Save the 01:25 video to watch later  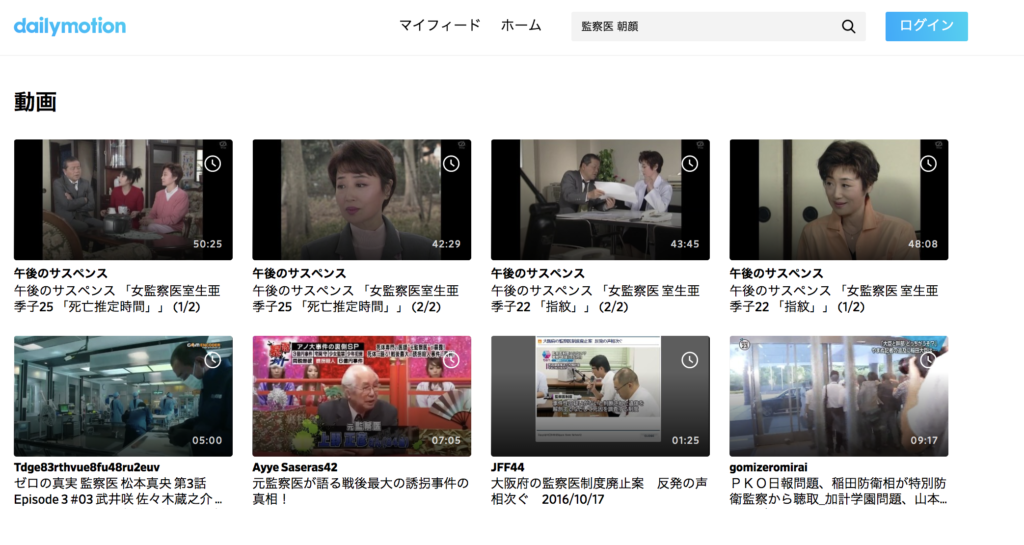tap(689, 360)
